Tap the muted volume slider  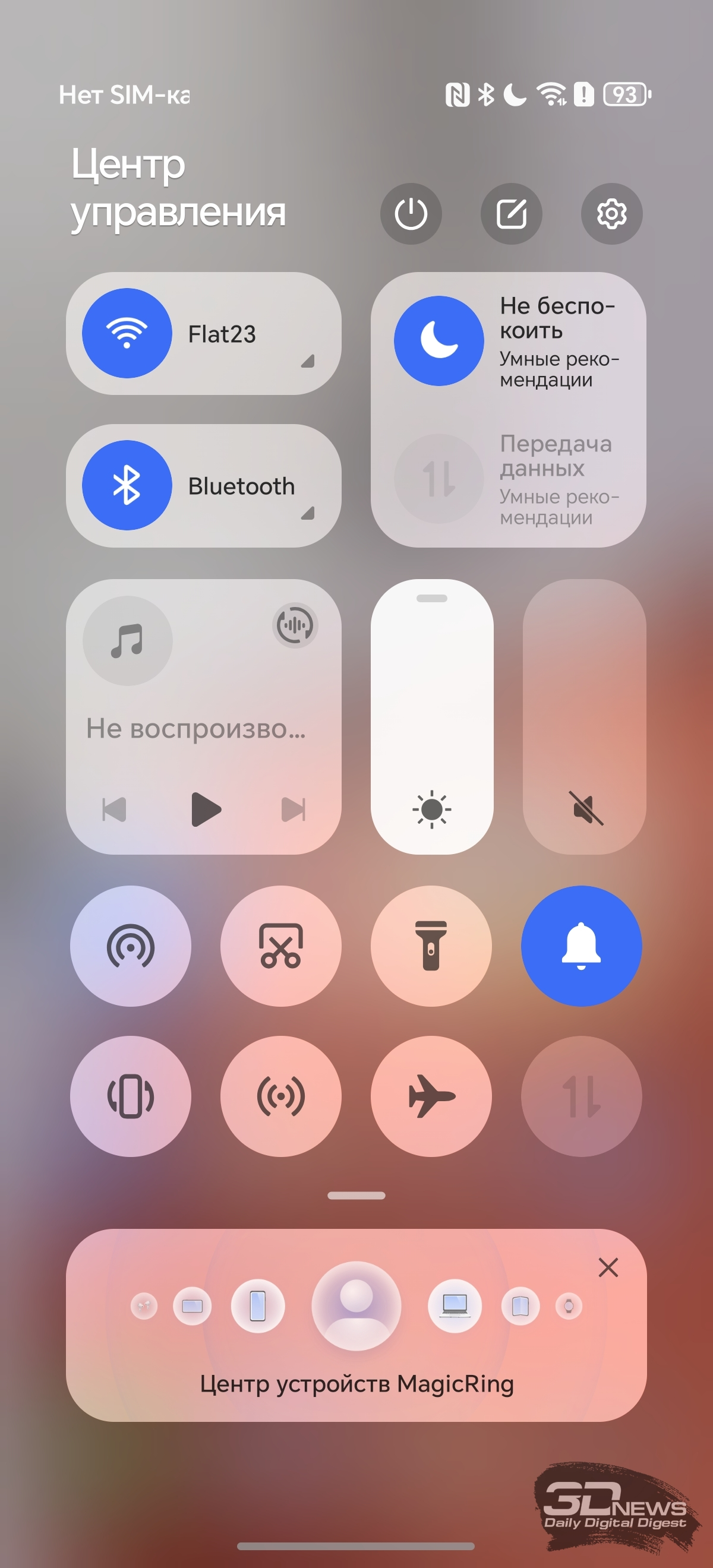[584, 716]
